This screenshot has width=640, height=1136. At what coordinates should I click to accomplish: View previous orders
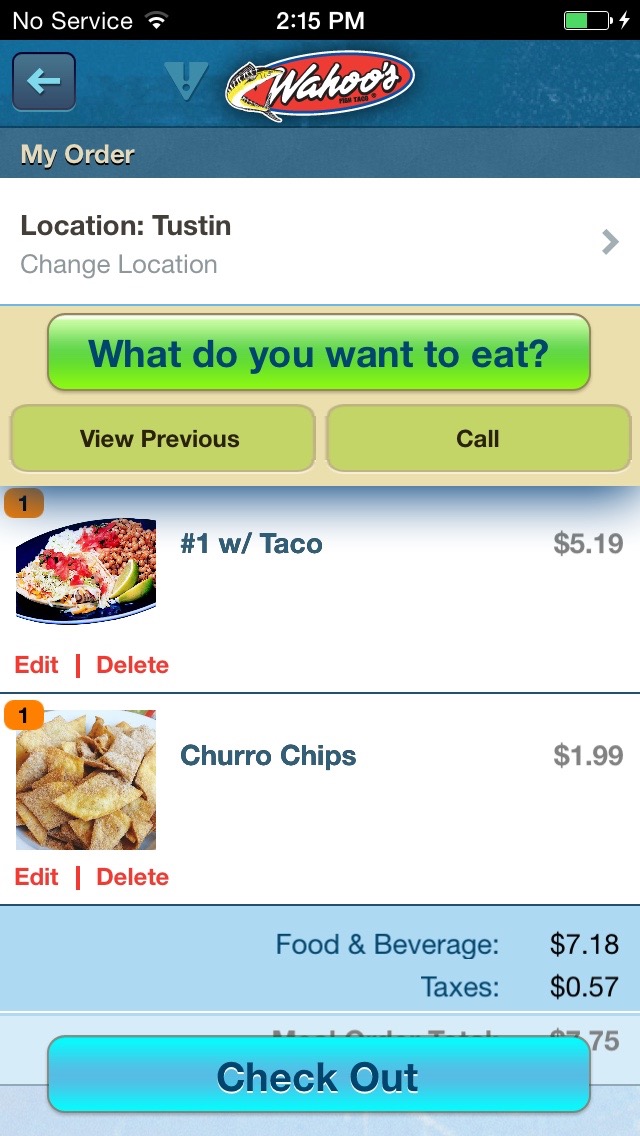tap(161, 439)
